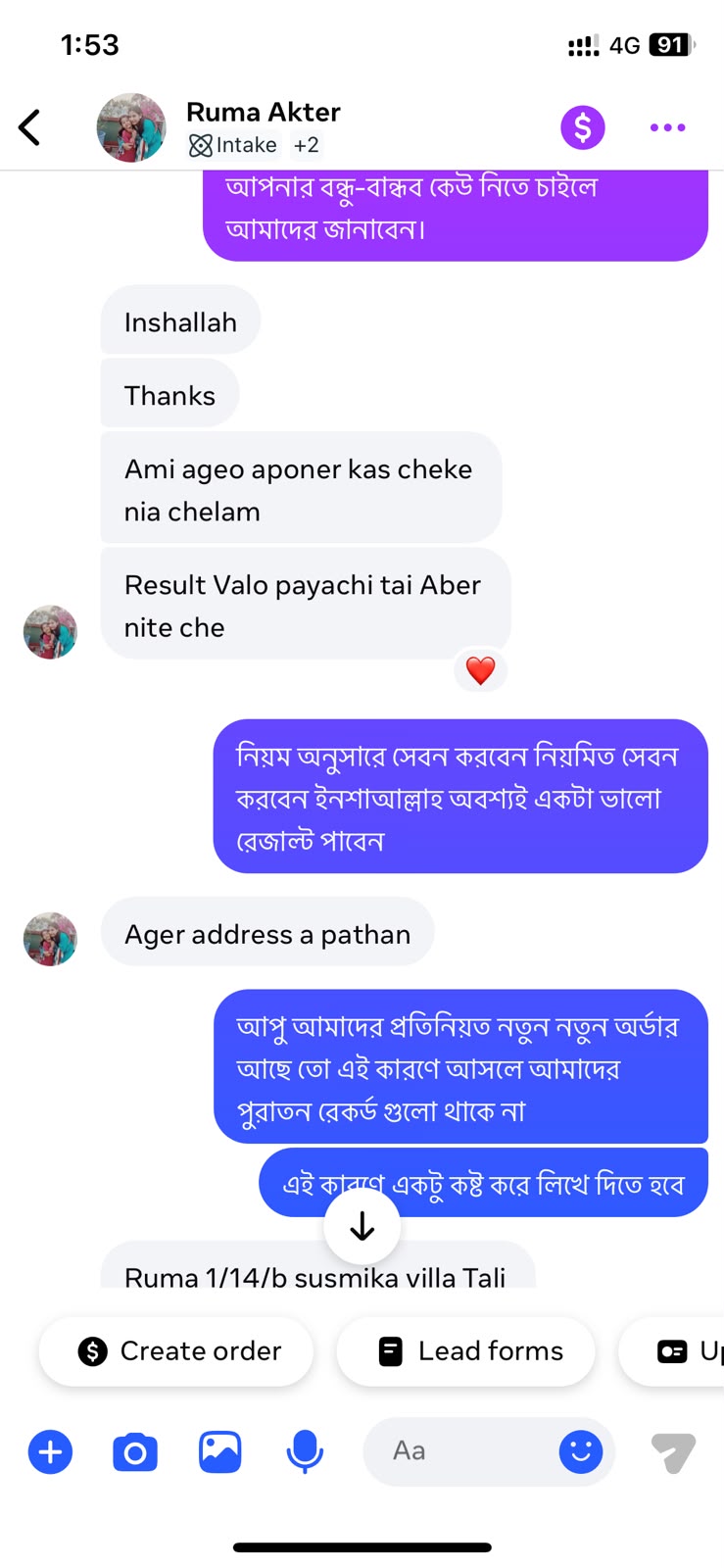
Task: Open the emoji picker smiley
Action: tap(581, 1451)
